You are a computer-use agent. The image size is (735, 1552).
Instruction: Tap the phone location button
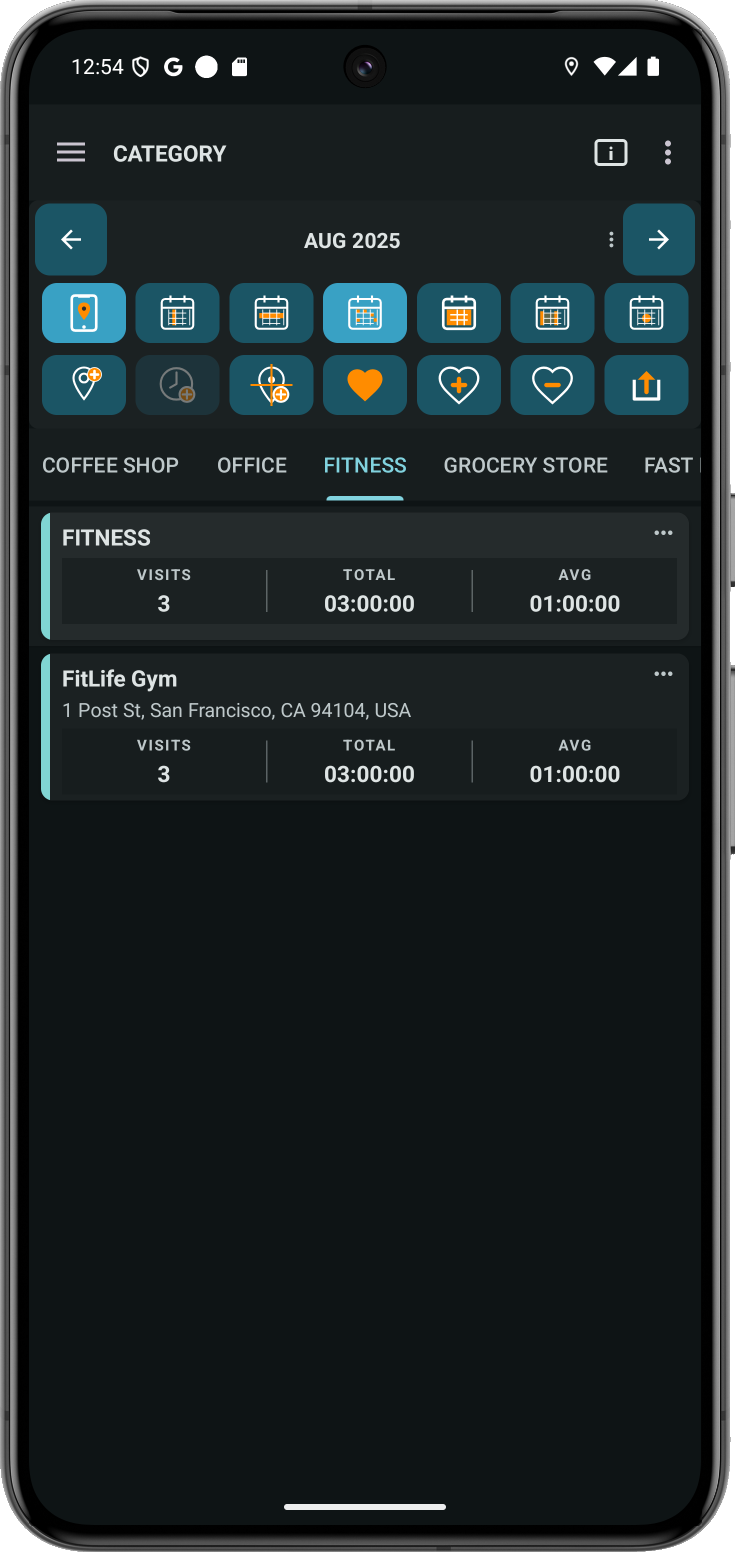tap(84, 313)
